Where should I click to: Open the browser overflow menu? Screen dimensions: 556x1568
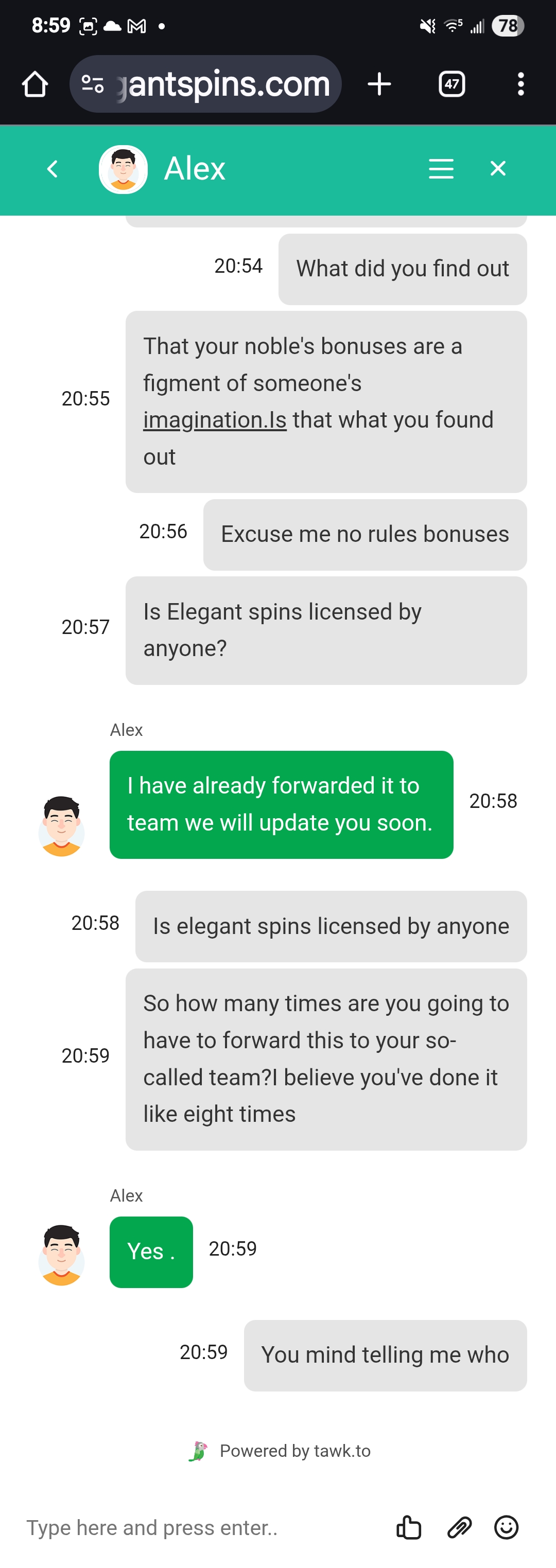pyautogui.click(x=520, y=84)
